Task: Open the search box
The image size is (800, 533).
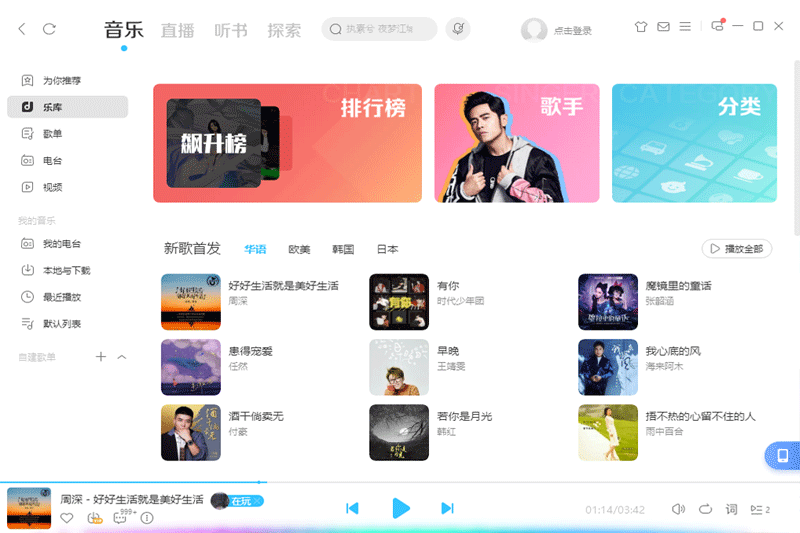Action: tap(379, 29)
